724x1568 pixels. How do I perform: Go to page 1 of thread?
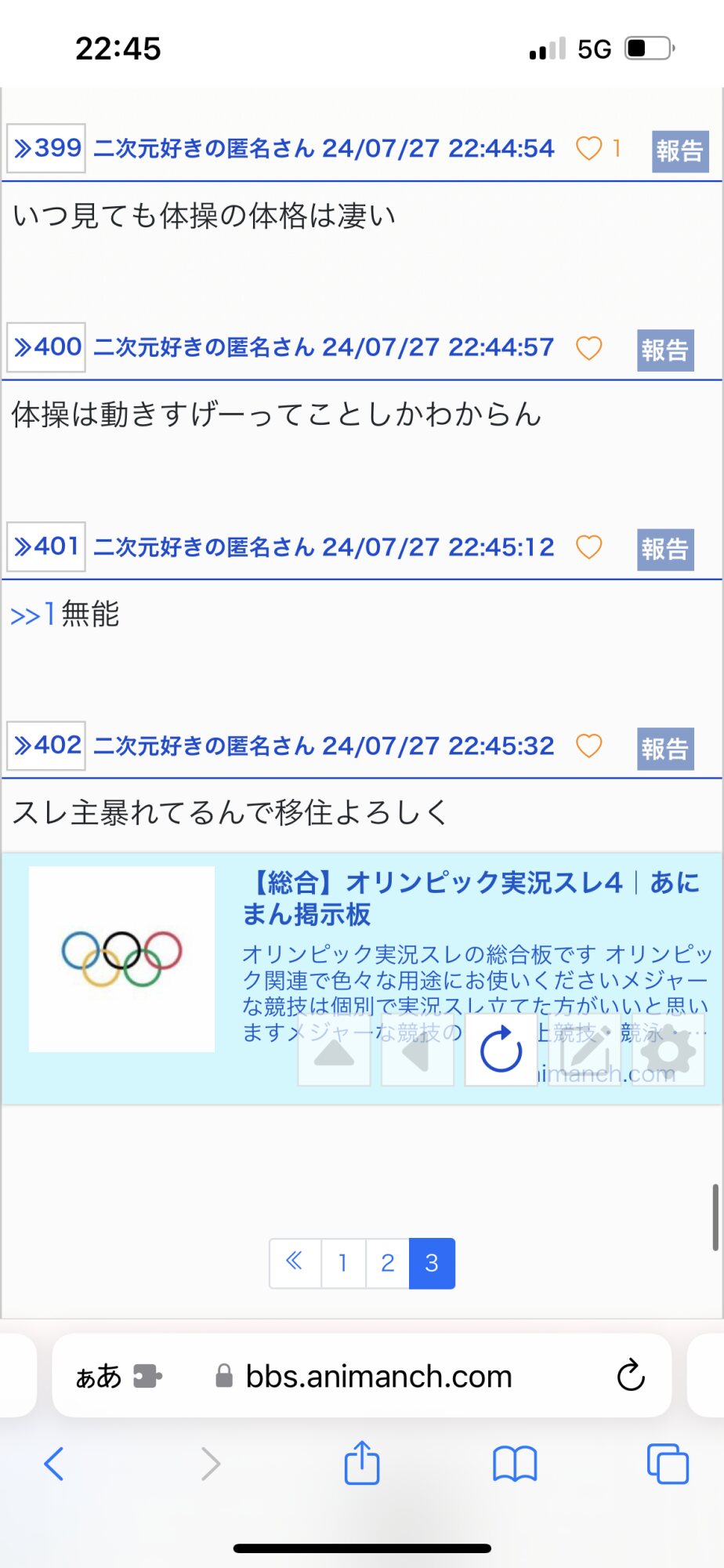pyautogui.click(x=343, y=1263)
